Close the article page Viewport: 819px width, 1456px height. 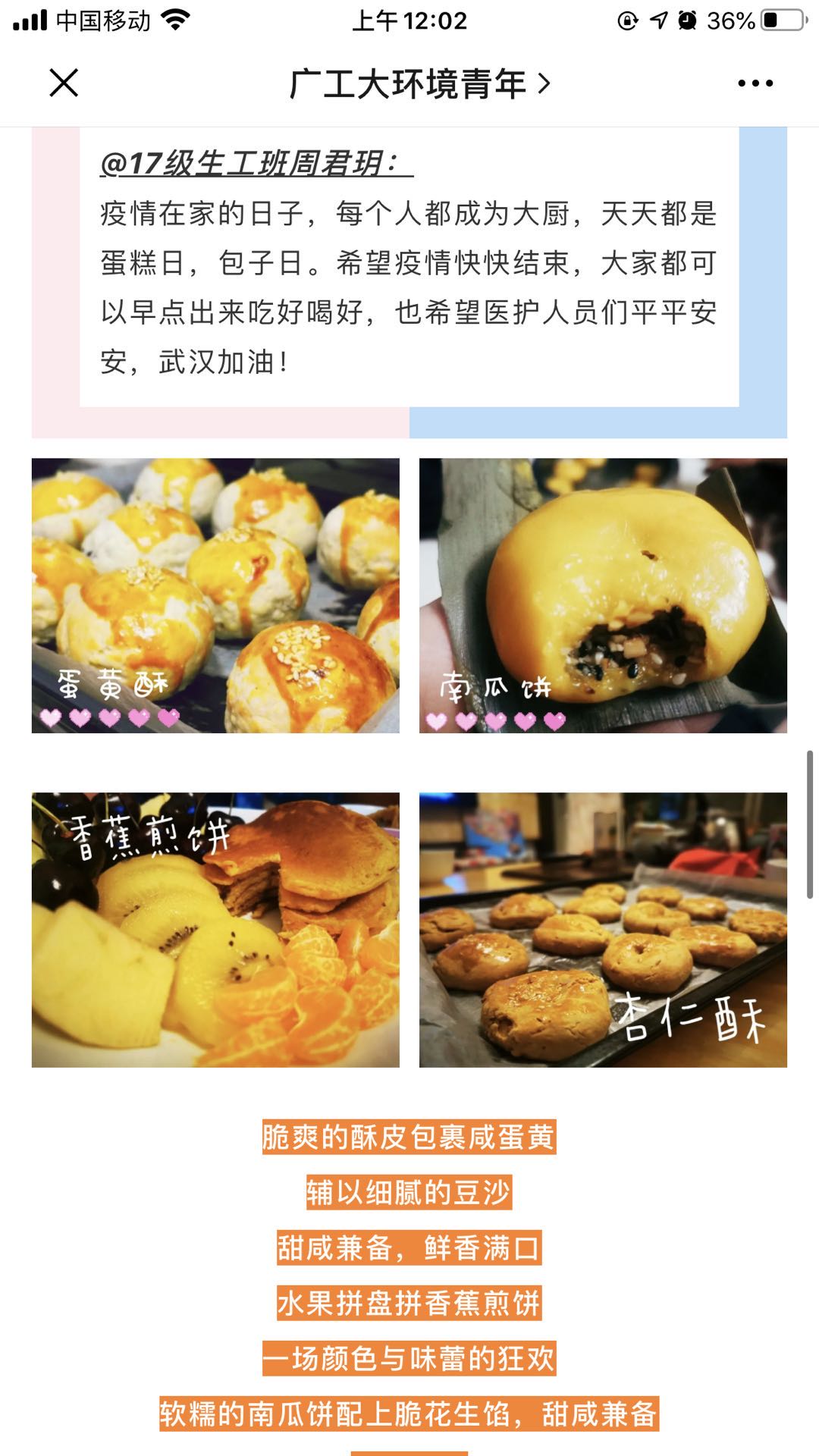64,83
